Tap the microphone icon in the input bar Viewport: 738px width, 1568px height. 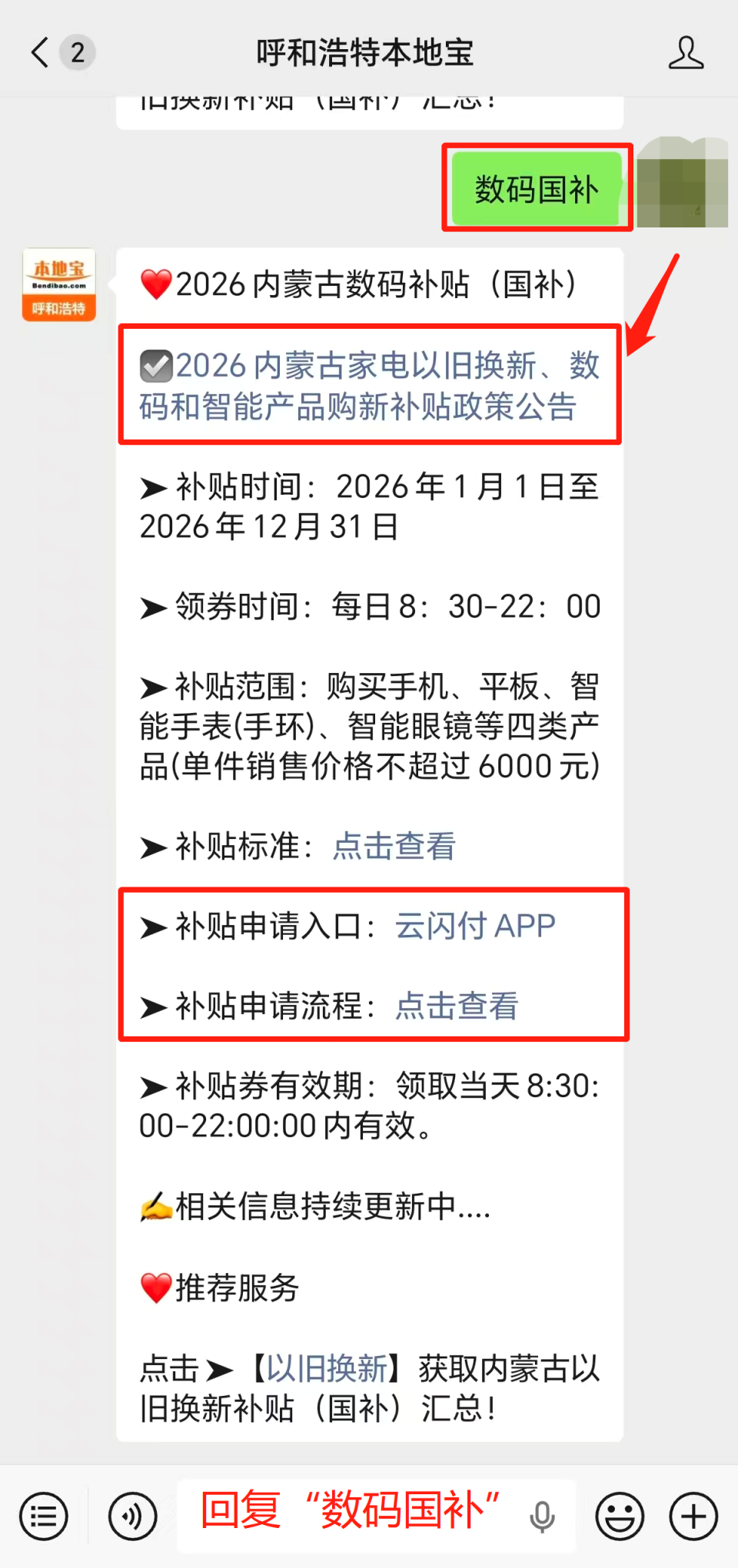pyautogui.click(x=544, y=1516)
